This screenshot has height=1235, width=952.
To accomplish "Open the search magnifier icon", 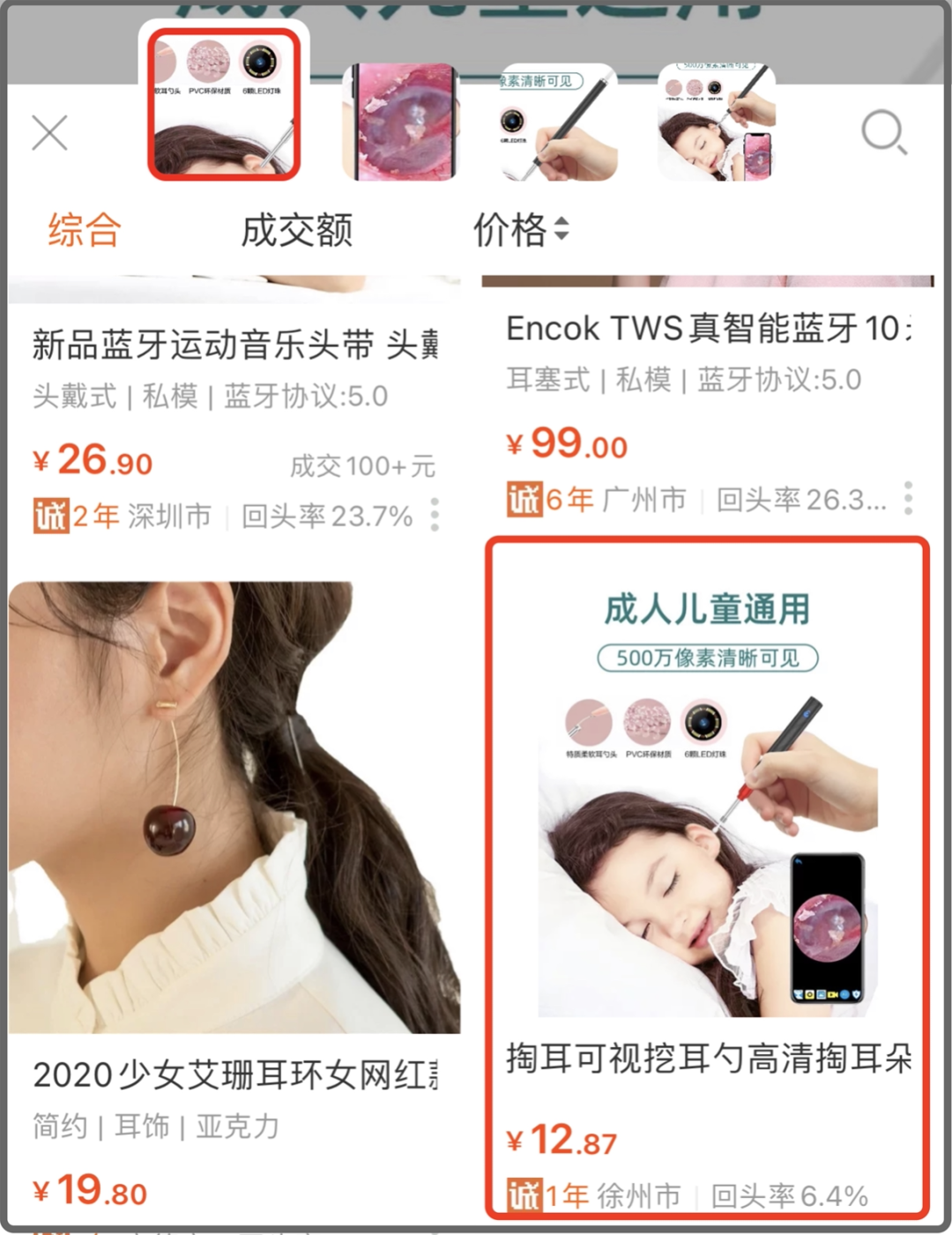I will coord(883,133).
